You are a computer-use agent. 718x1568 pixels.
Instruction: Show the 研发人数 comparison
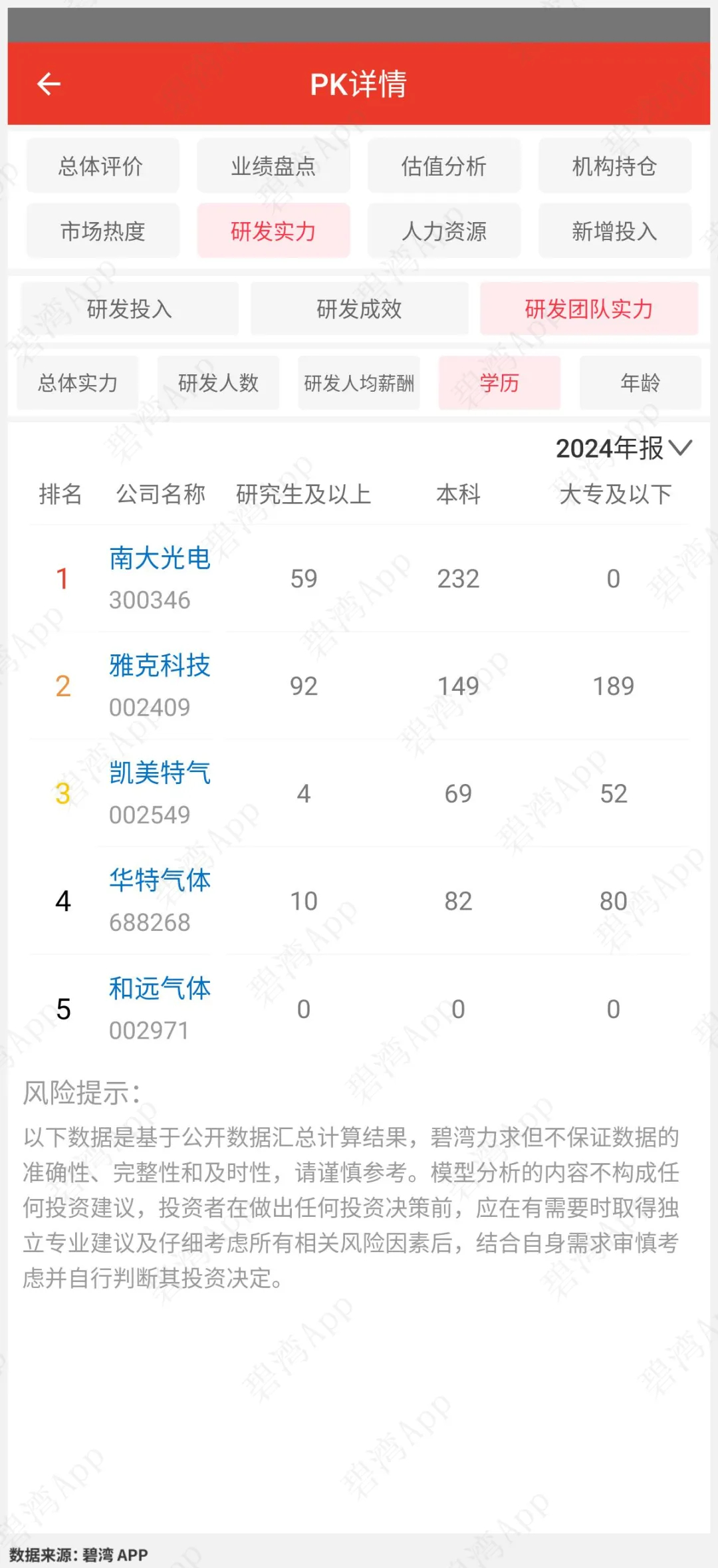coord(218,383)
